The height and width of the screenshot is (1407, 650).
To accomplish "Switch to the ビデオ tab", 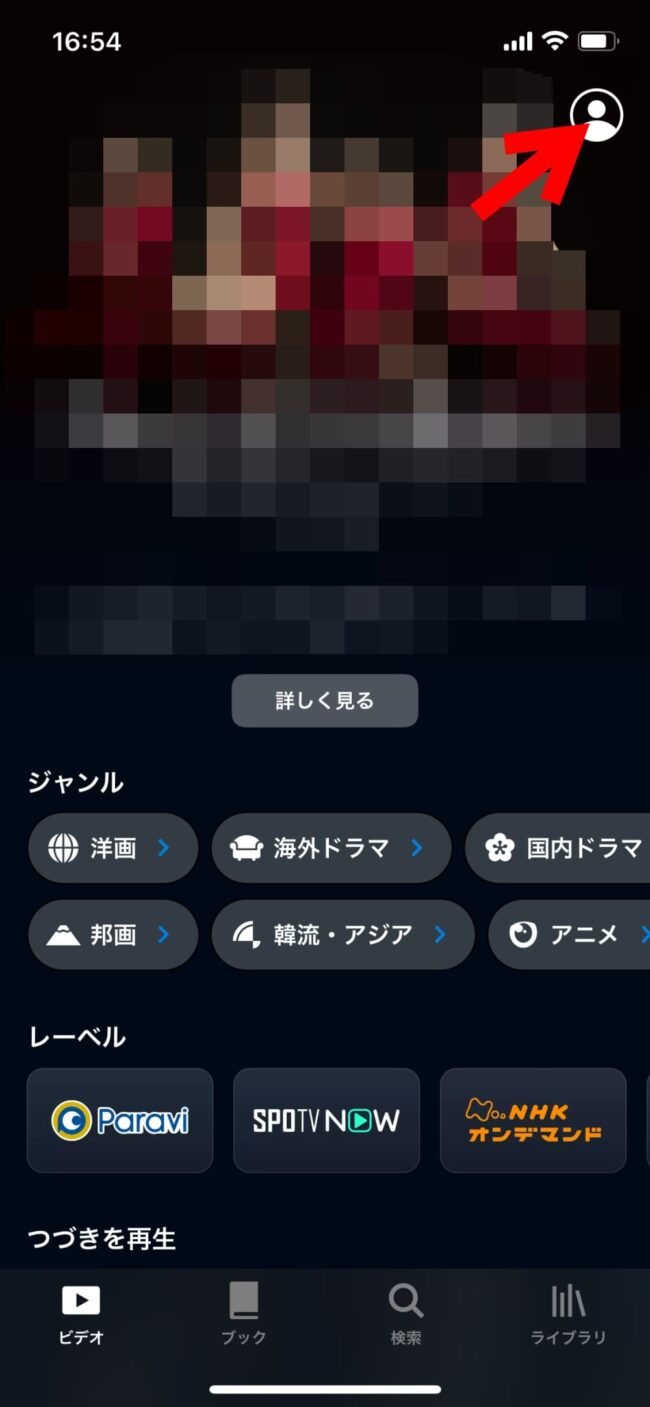I will [81, 1314].
